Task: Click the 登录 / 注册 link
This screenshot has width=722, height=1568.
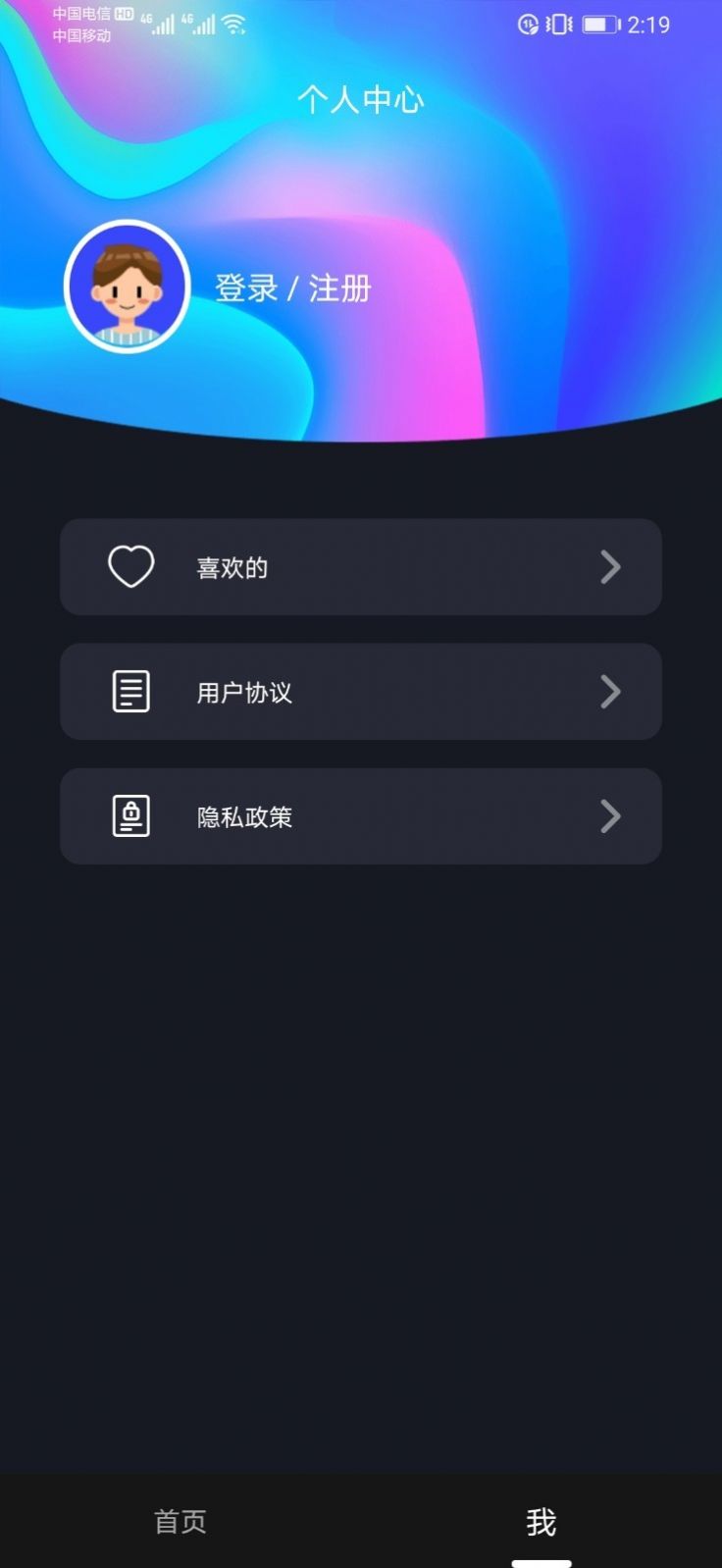Action: [x=291, y=288]
